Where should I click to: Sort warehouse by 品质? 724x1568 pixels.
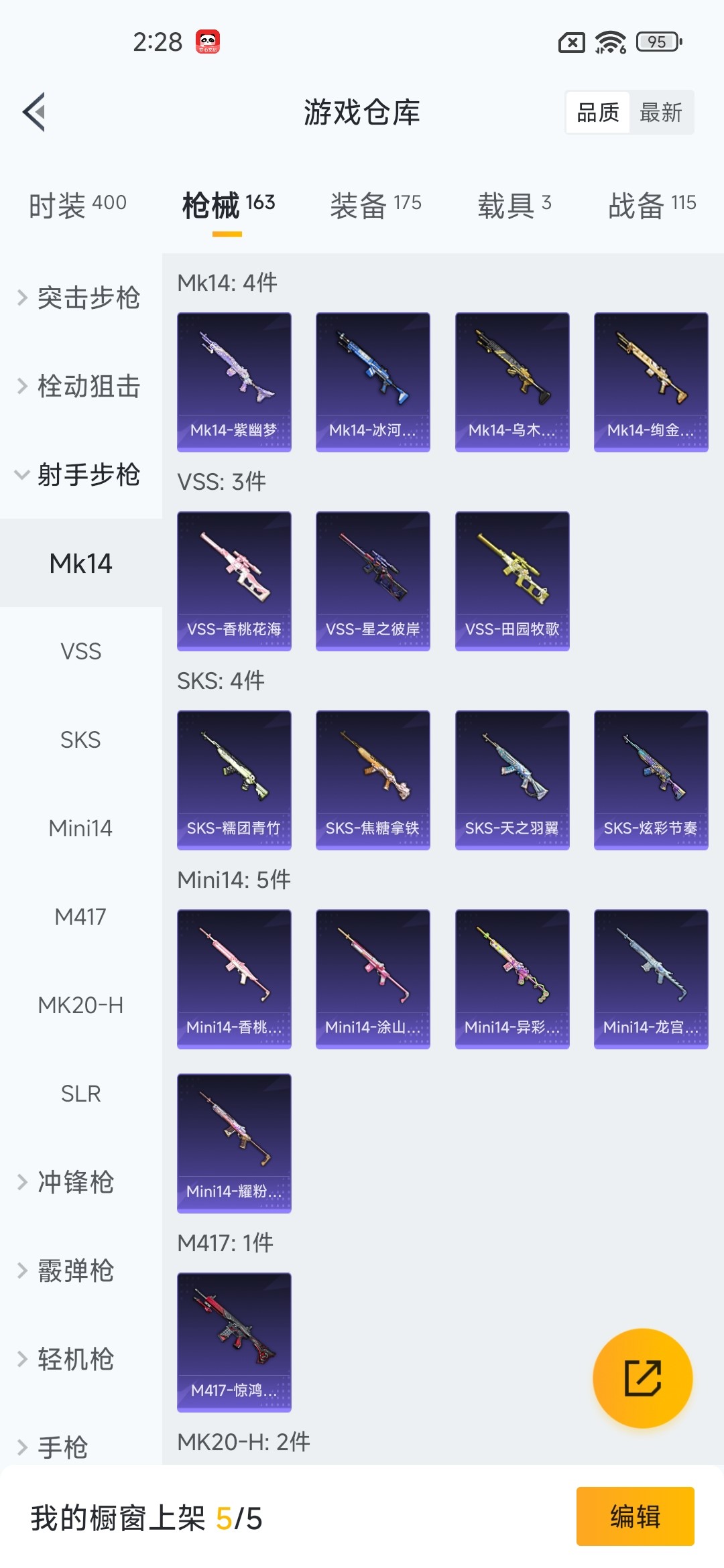[x=598, y=113]
